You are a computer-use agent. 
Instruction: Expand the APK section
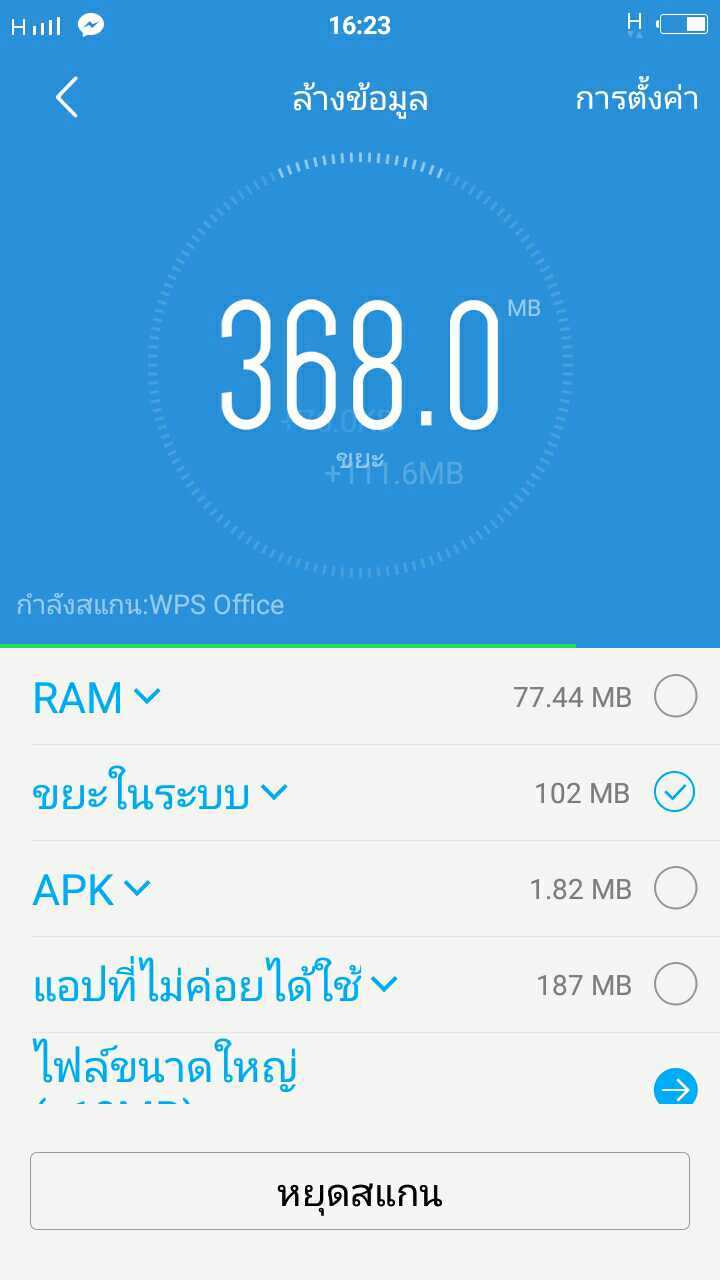point(92,889)
